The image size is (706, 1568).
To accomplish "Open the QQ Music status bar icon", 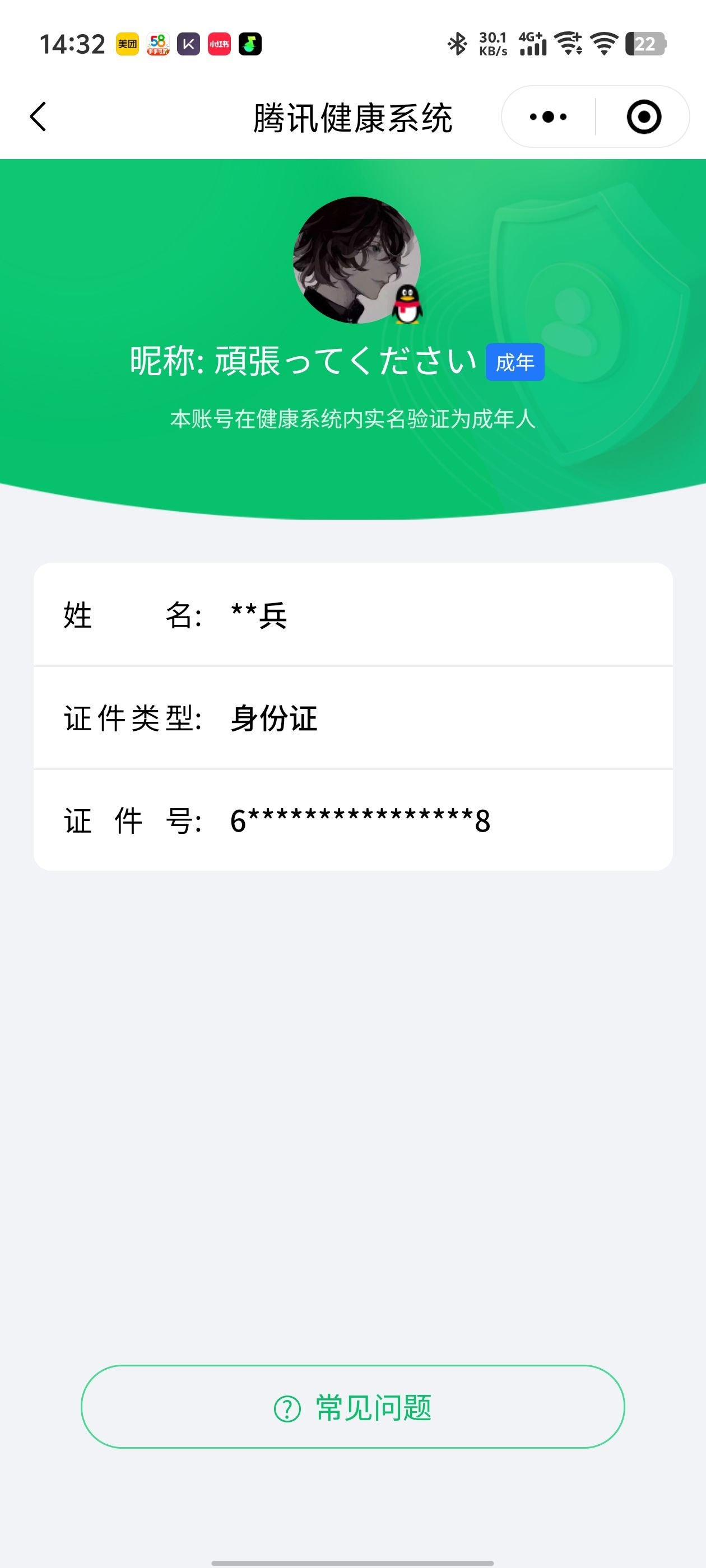I will point(249,44).
